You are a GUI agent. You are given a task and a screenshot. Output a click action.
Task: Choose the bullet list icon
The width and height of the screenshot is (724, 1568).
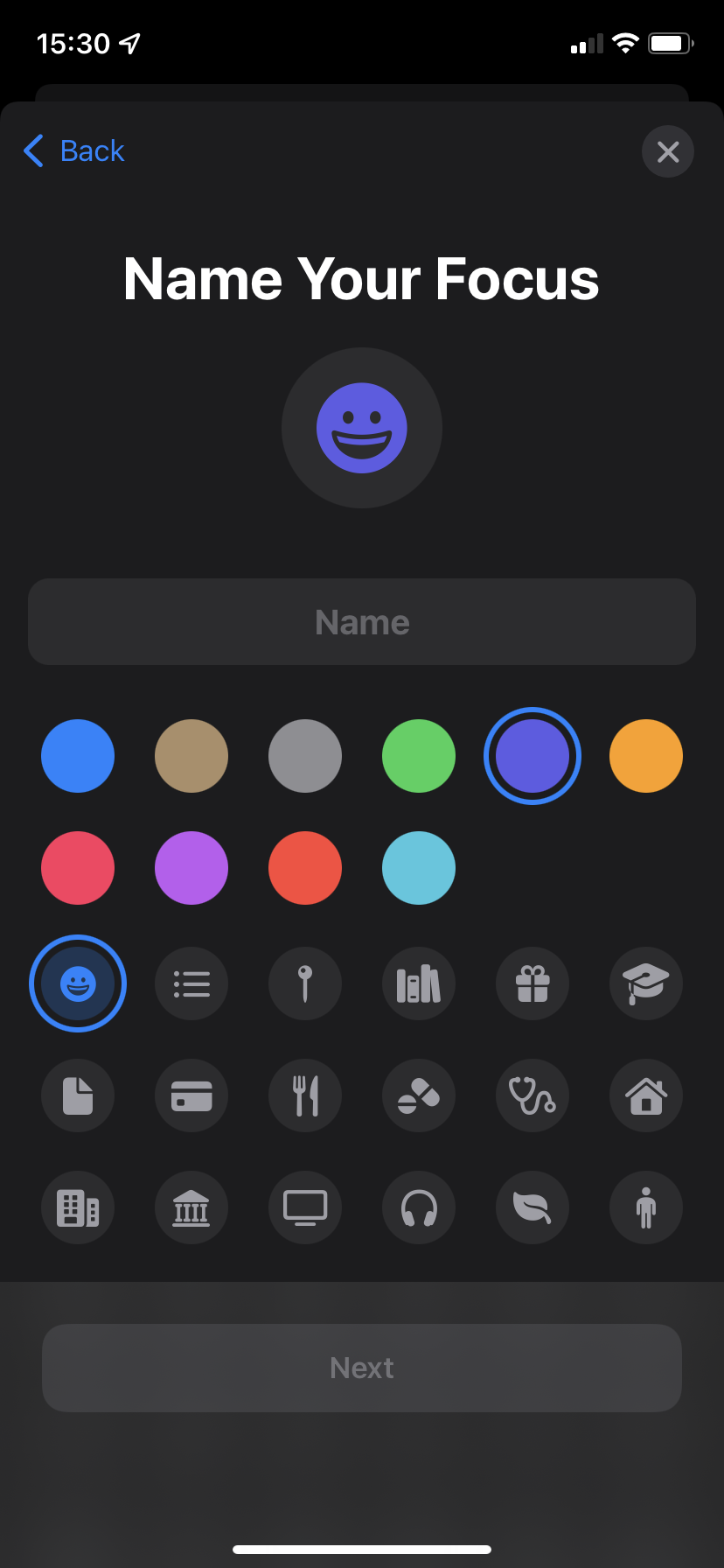pyautogui.click(x=191, y=983)
